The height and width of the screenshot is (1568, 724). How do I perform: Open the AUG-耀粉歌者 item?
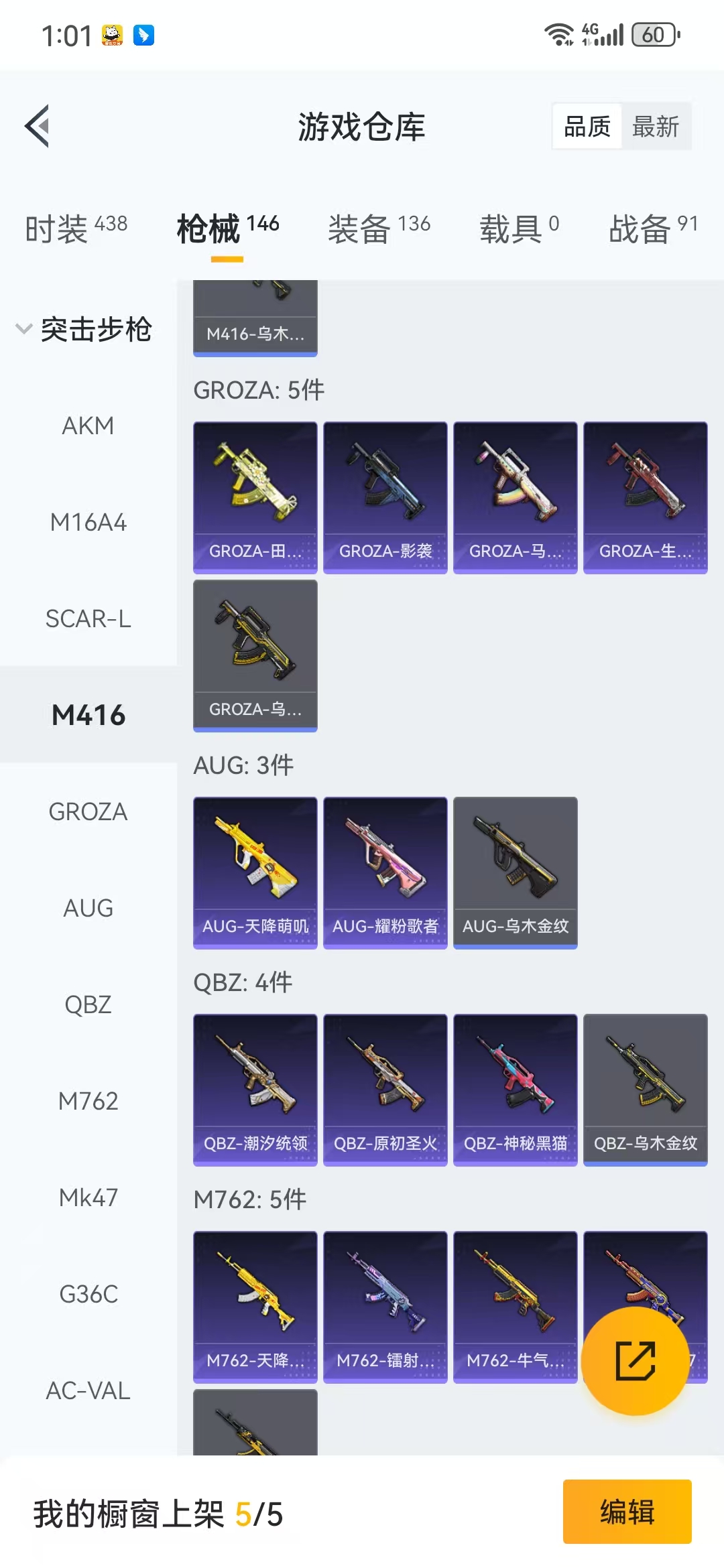click(385, 873)
